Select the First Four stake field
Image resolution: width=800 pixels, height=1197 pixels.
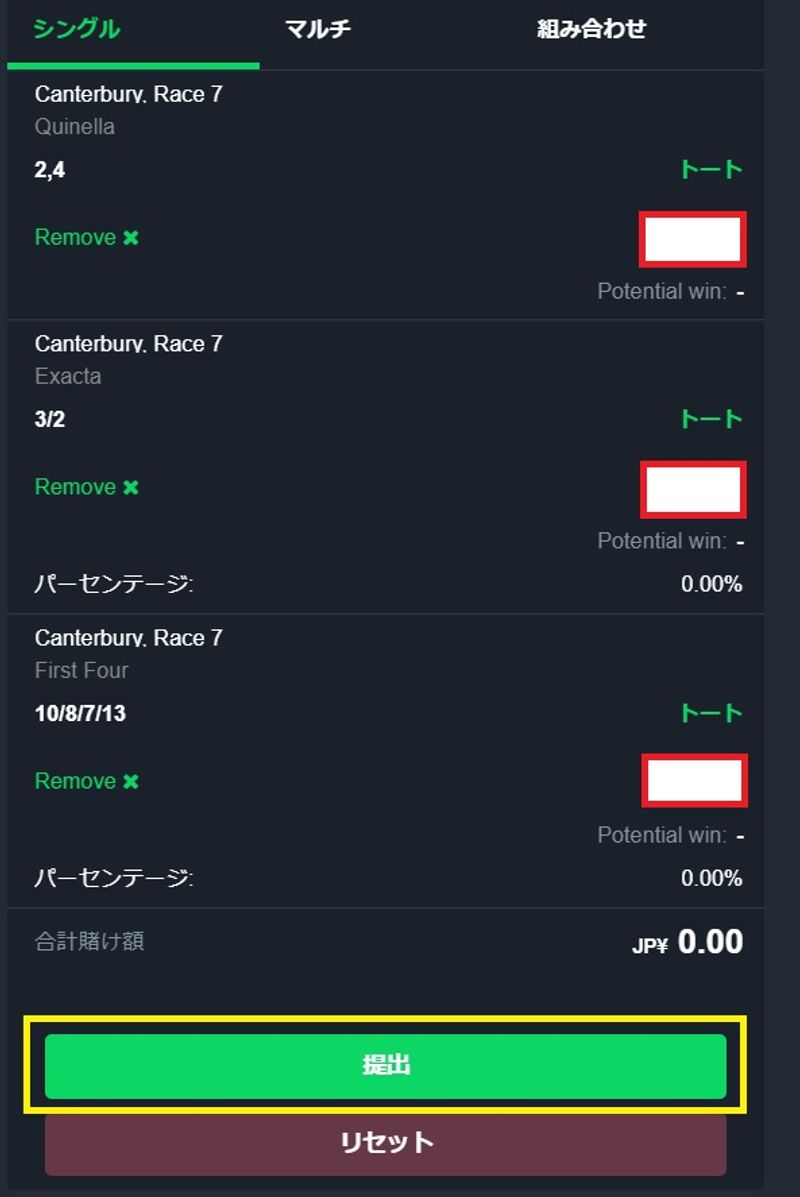(x=693, y=780)
